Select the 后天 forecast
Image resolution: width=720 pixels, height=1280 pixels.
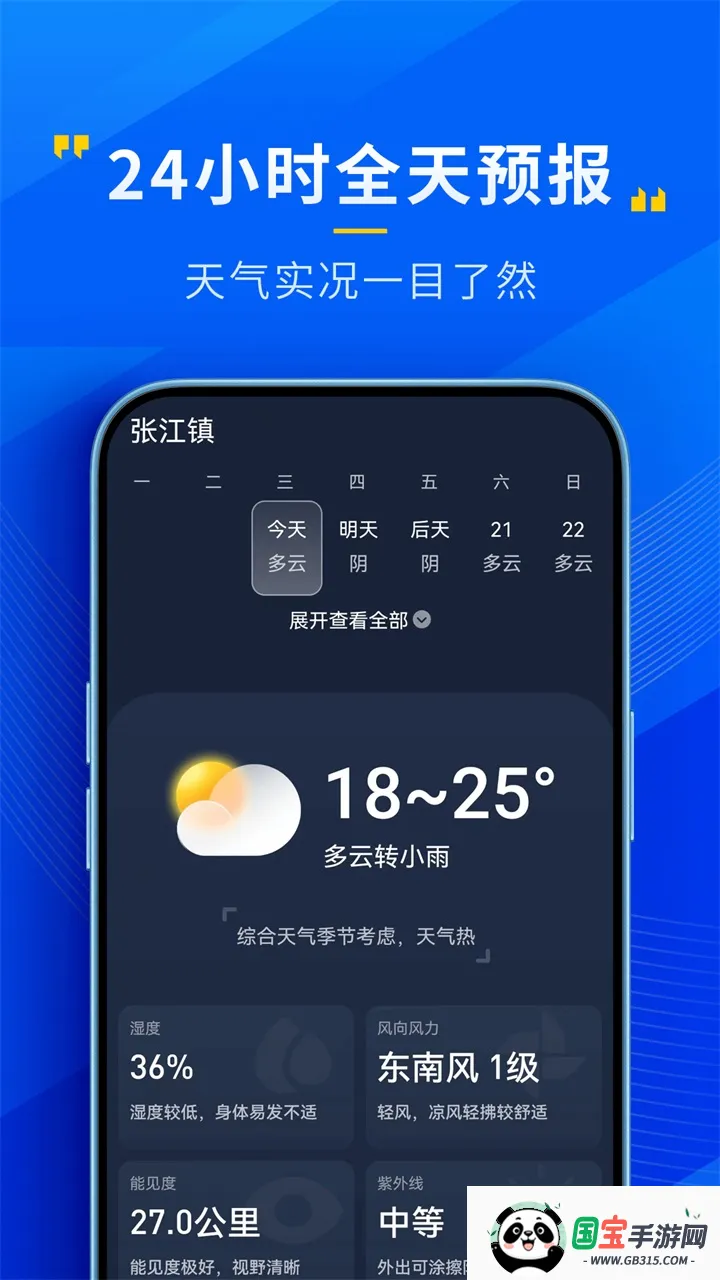(430, 546)
